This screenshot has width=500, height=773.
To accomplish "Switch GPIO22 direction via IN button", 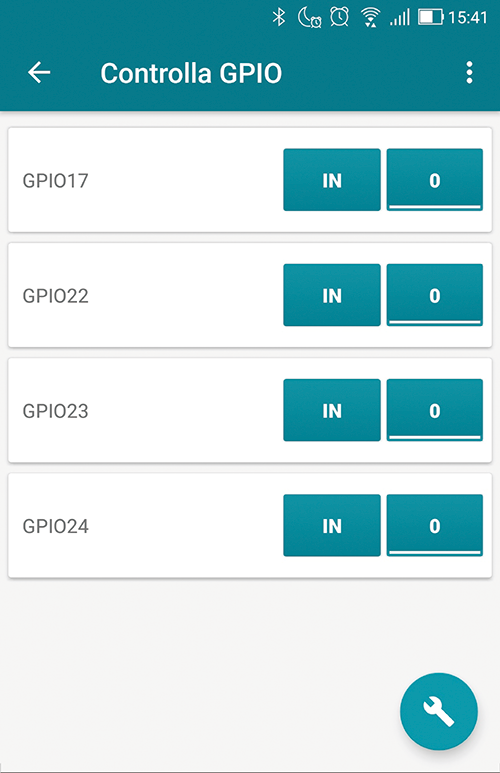I will 332,295.
